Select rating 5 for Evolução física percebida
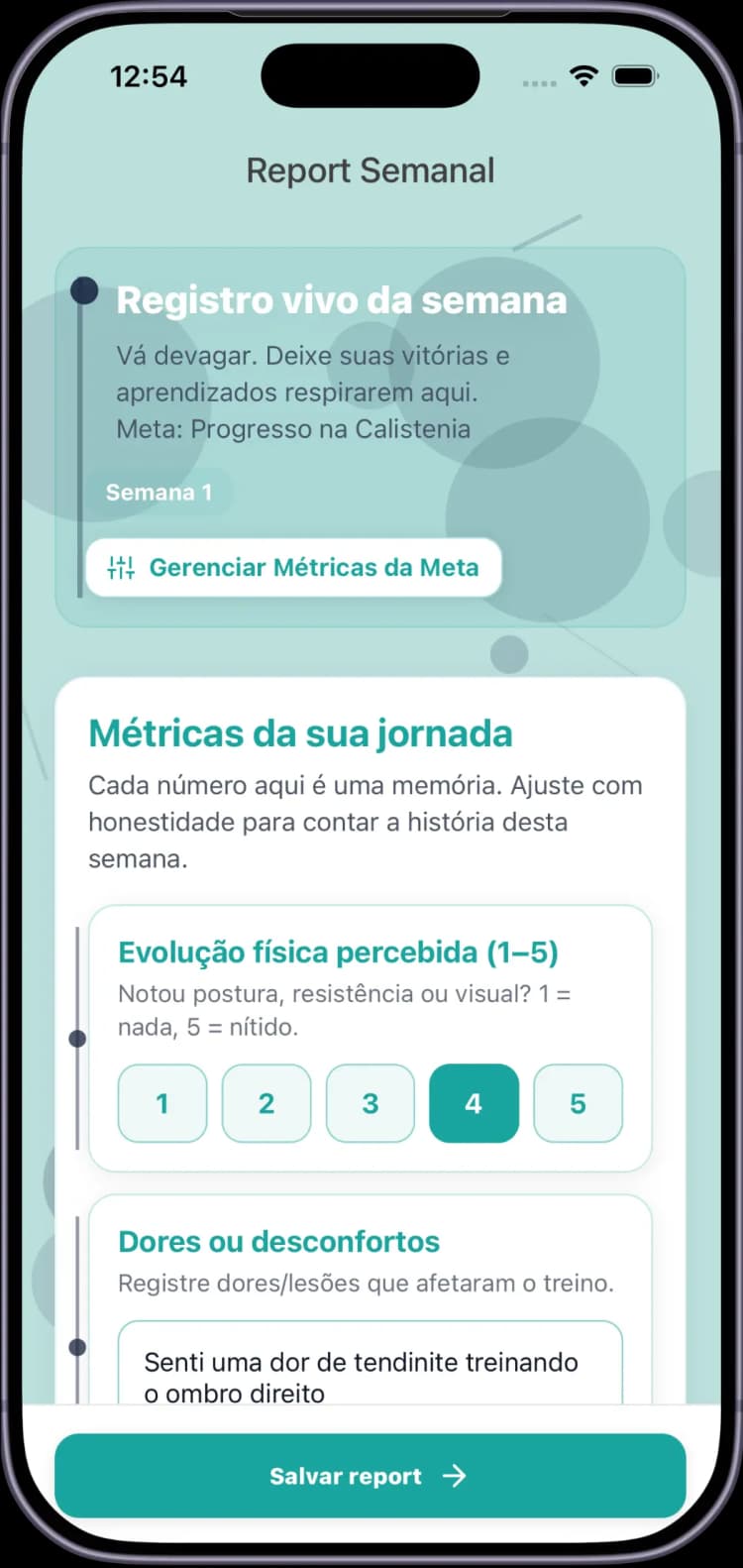The image size is (743, 1568). pos(578,1103)
